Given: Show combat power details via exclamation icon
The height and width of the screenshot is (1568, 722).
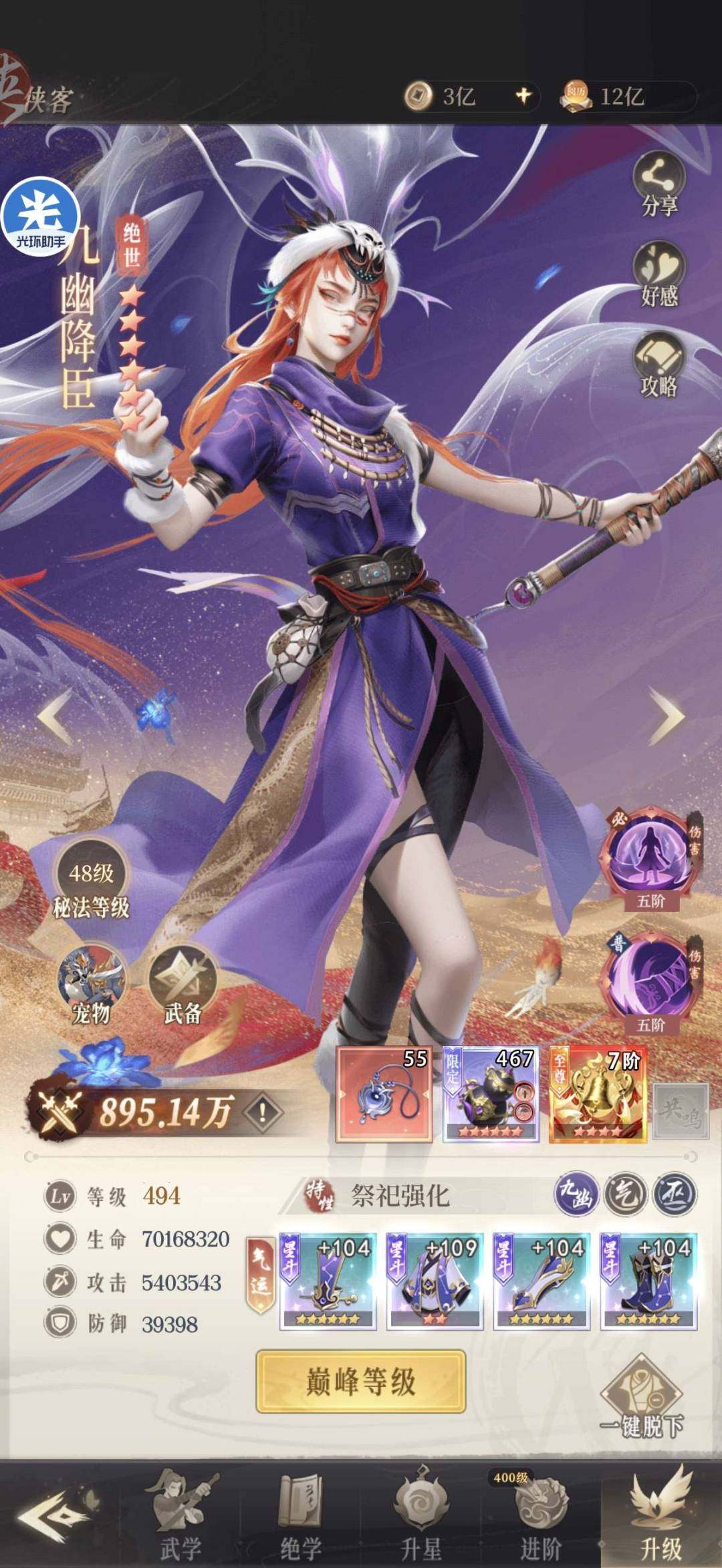Looking at the screenshot, I should coord(262,1112).
